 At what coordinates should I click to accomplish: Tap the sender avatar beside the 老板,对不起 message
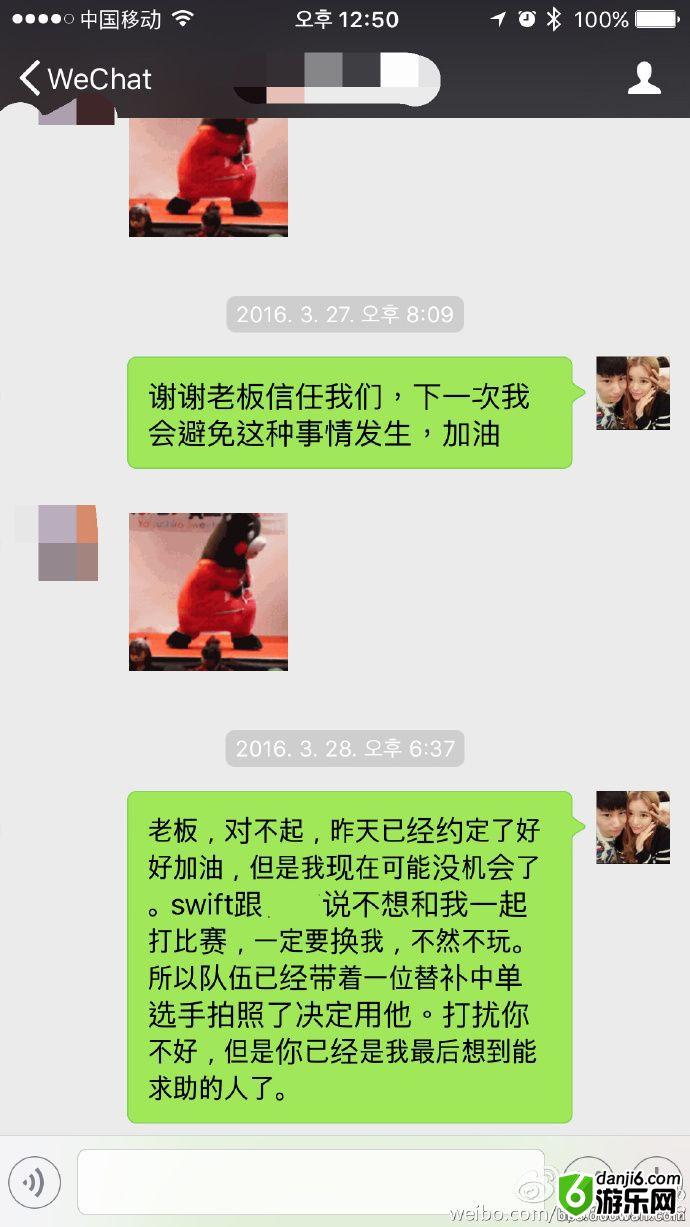[x=632, y=827]
